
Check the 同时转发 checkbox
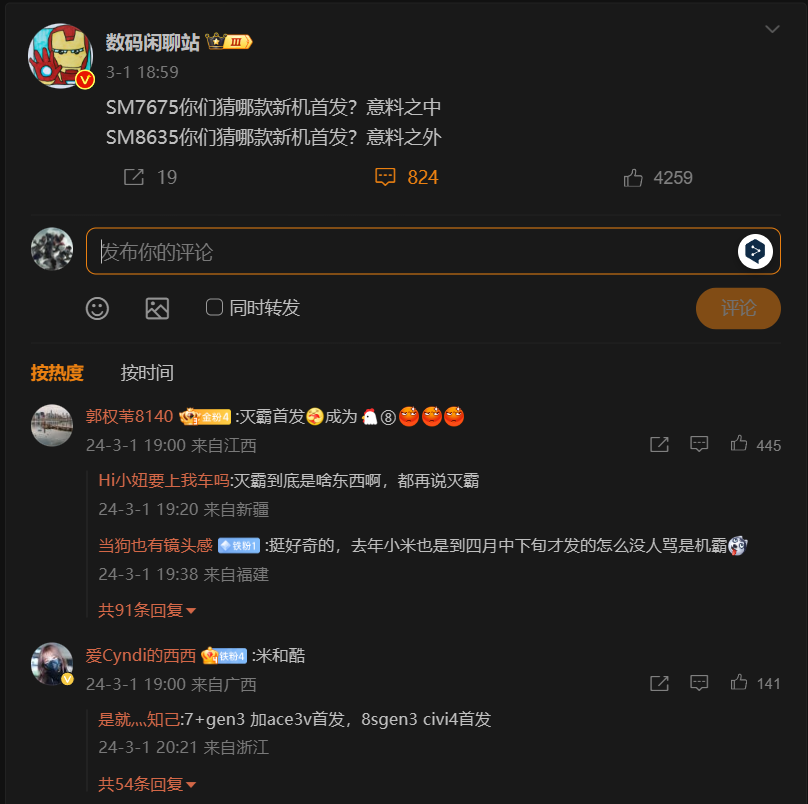(x=214, y=307)
